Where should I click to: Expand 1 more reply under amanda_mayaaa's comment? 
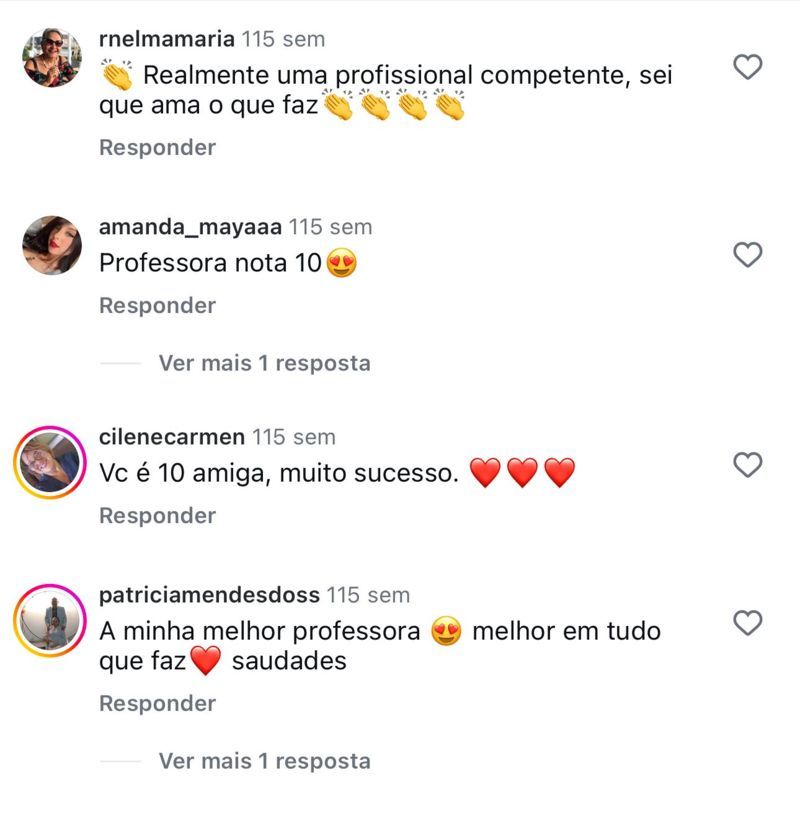264,363
